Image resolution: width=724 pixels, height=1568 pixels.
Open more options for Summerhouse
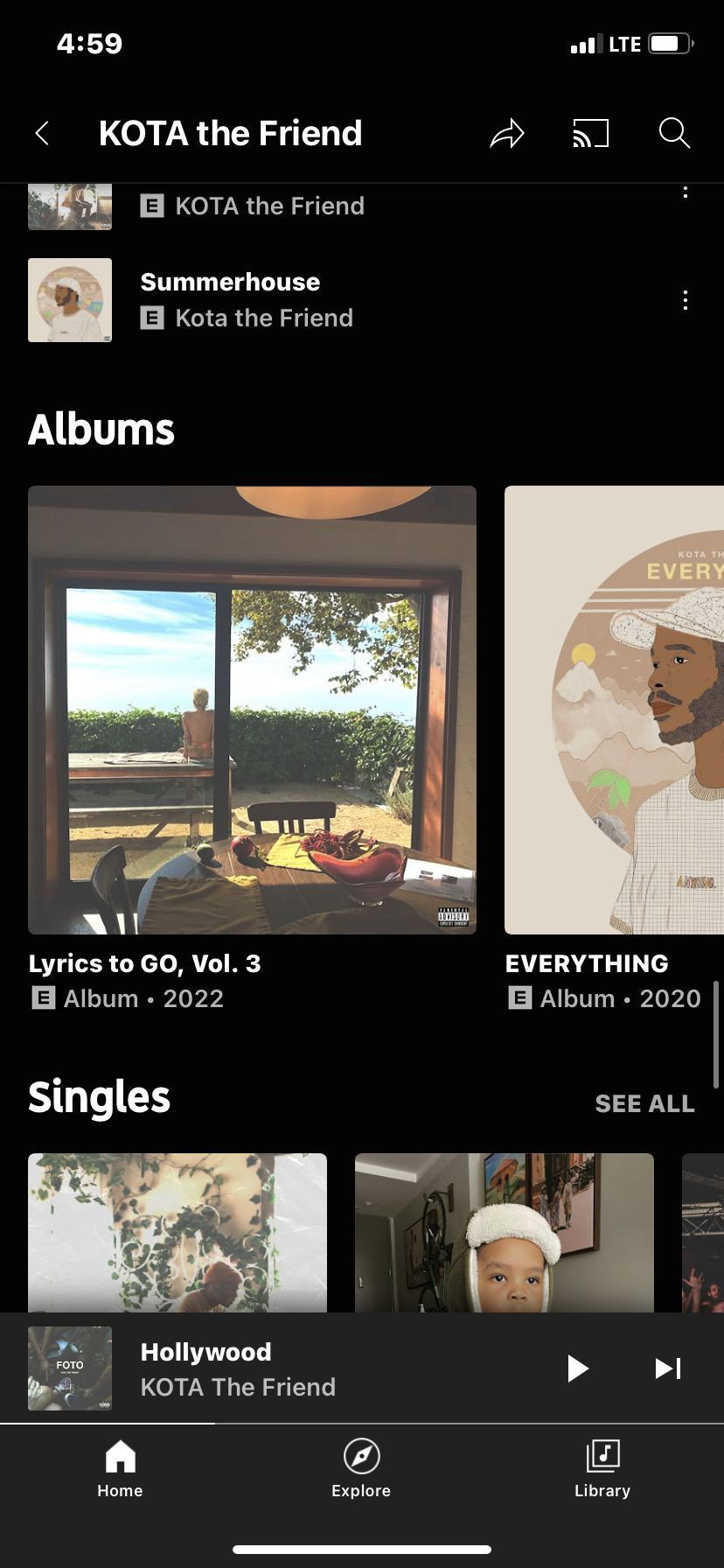pyautogui.click(x=686, y=300)
